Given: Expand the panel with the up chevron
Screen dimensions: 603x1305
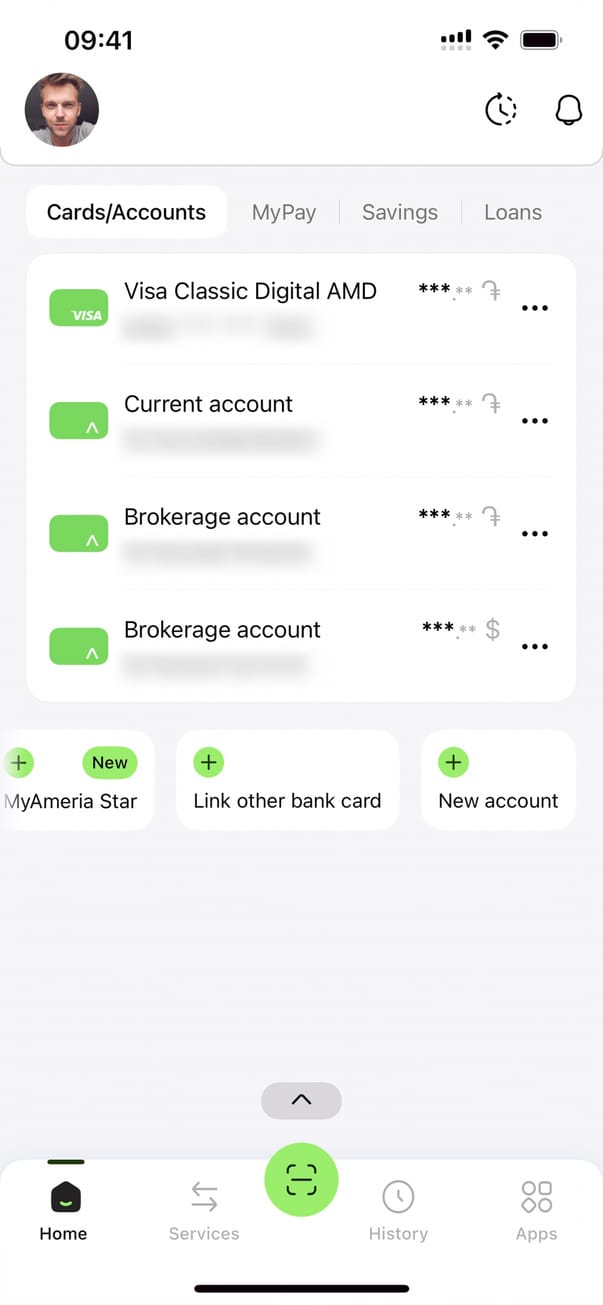Looking at the screenshot, I should 301,1100.
